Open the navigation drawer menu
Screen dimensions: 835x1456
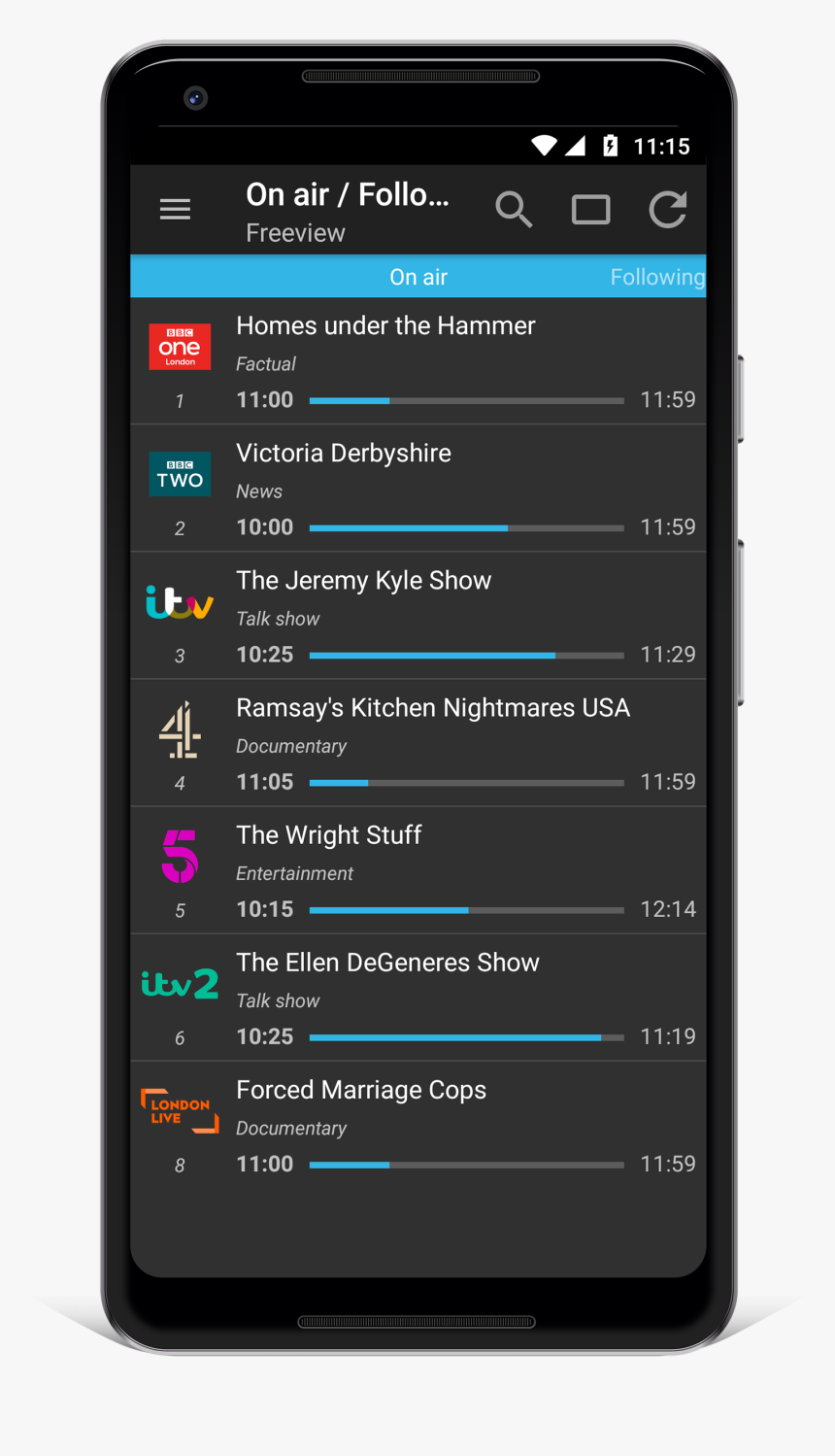click(175, 209)
